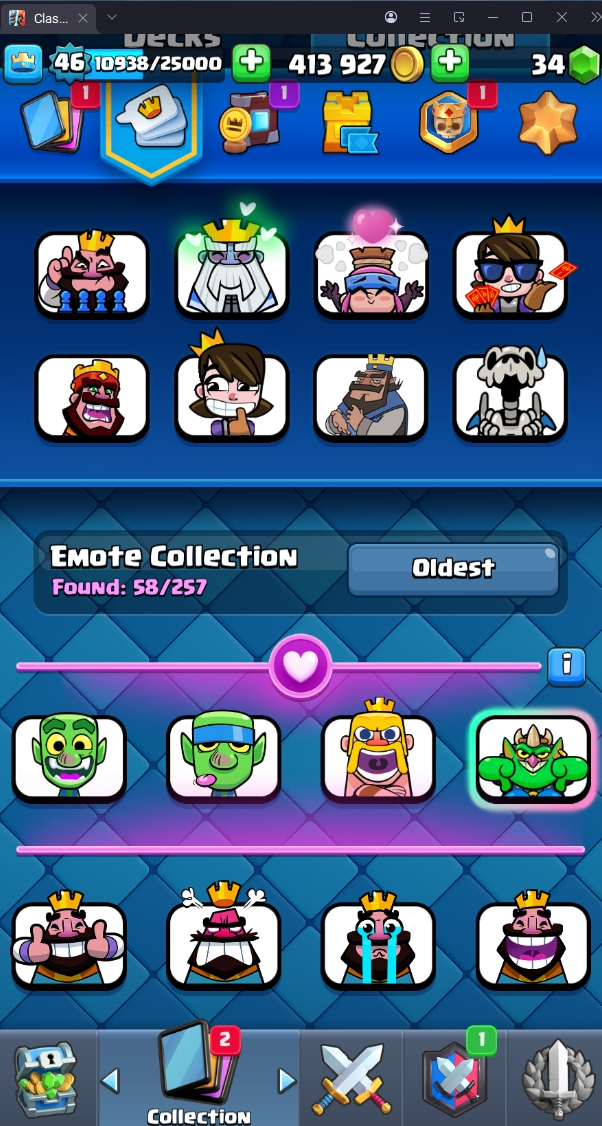
Task: Pick the yawning barbarian king emote
Action: [x=378, y=757]
